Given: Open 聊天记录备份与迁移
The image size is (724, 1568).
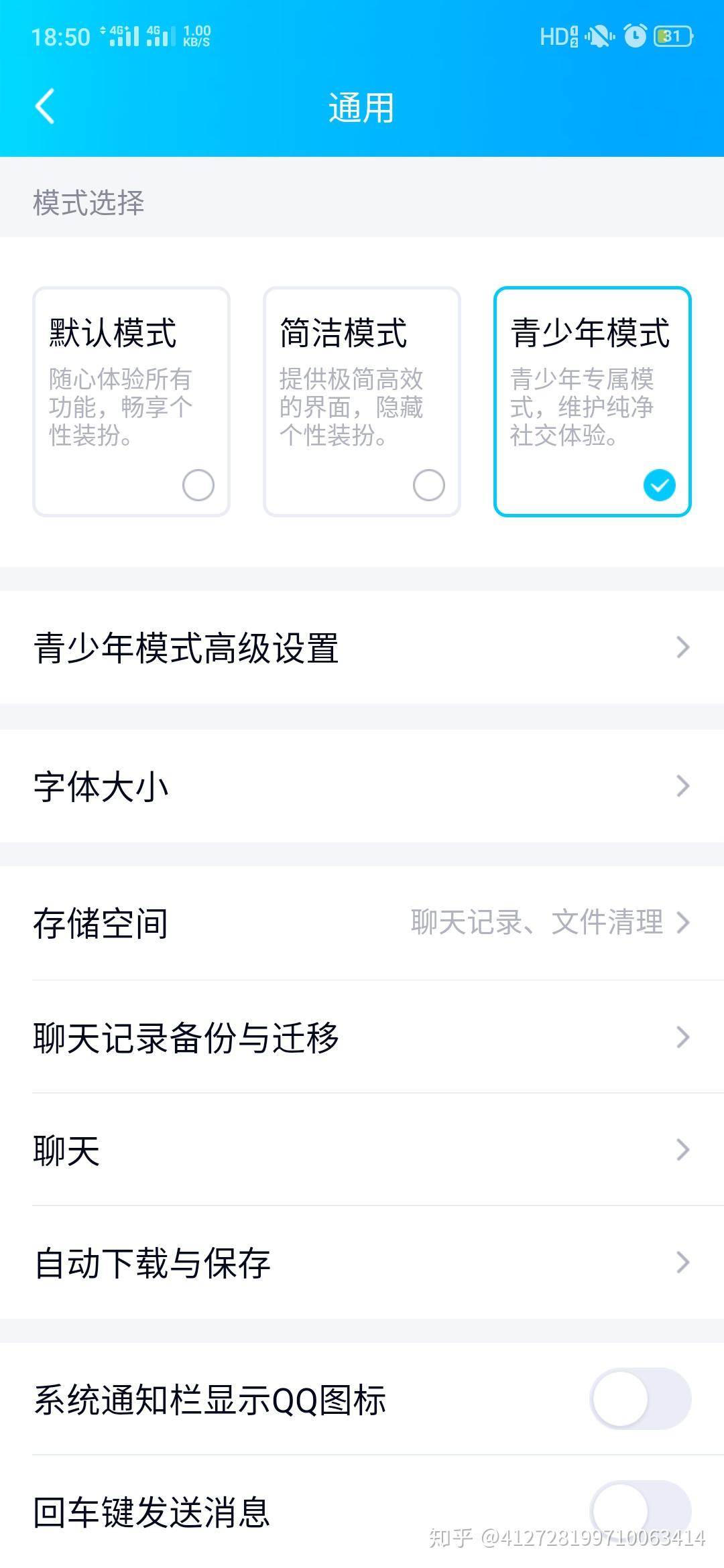Looking at the screenshot, I should pyautogui.click(x=362, y=1037).
